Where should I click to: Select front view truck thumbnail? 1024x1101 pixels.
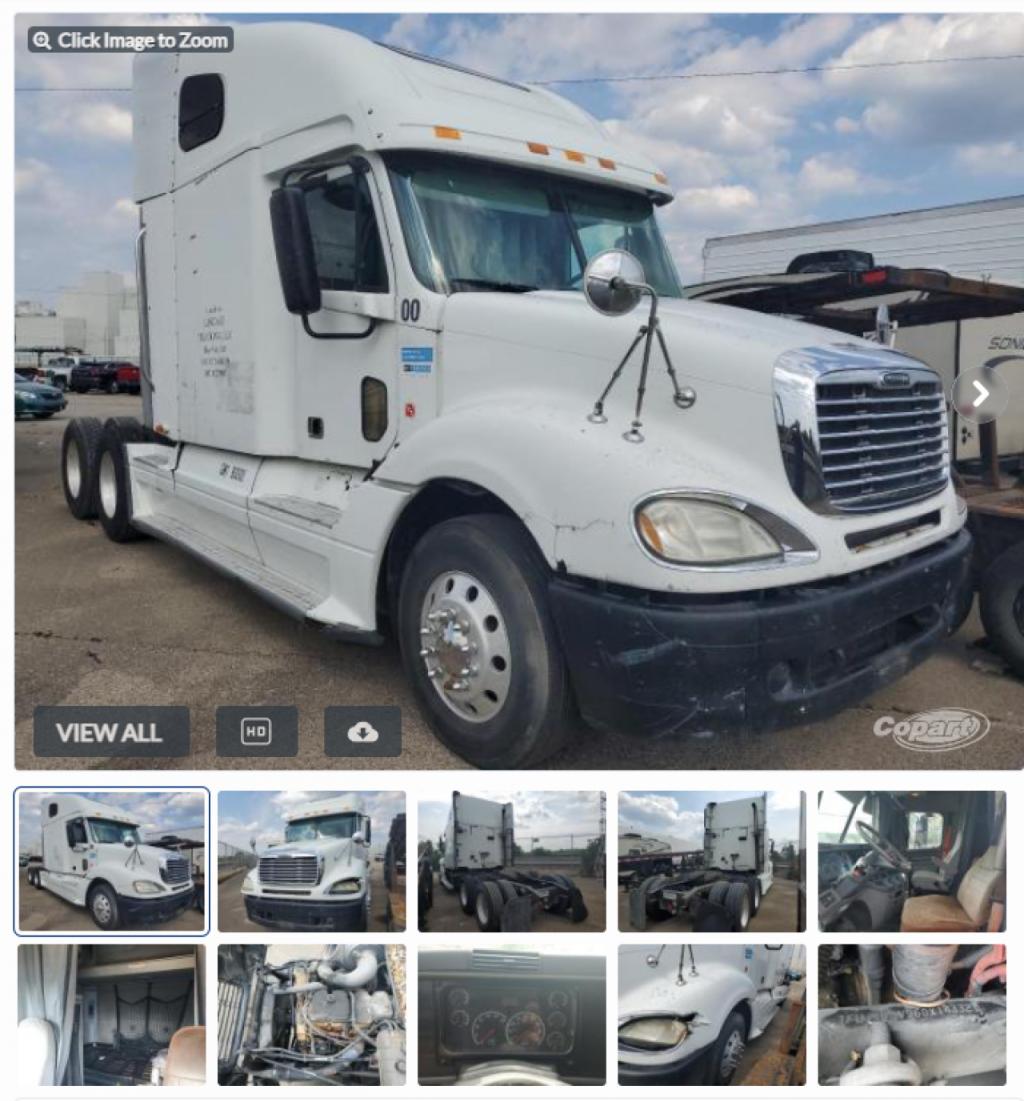coord(312,861)
